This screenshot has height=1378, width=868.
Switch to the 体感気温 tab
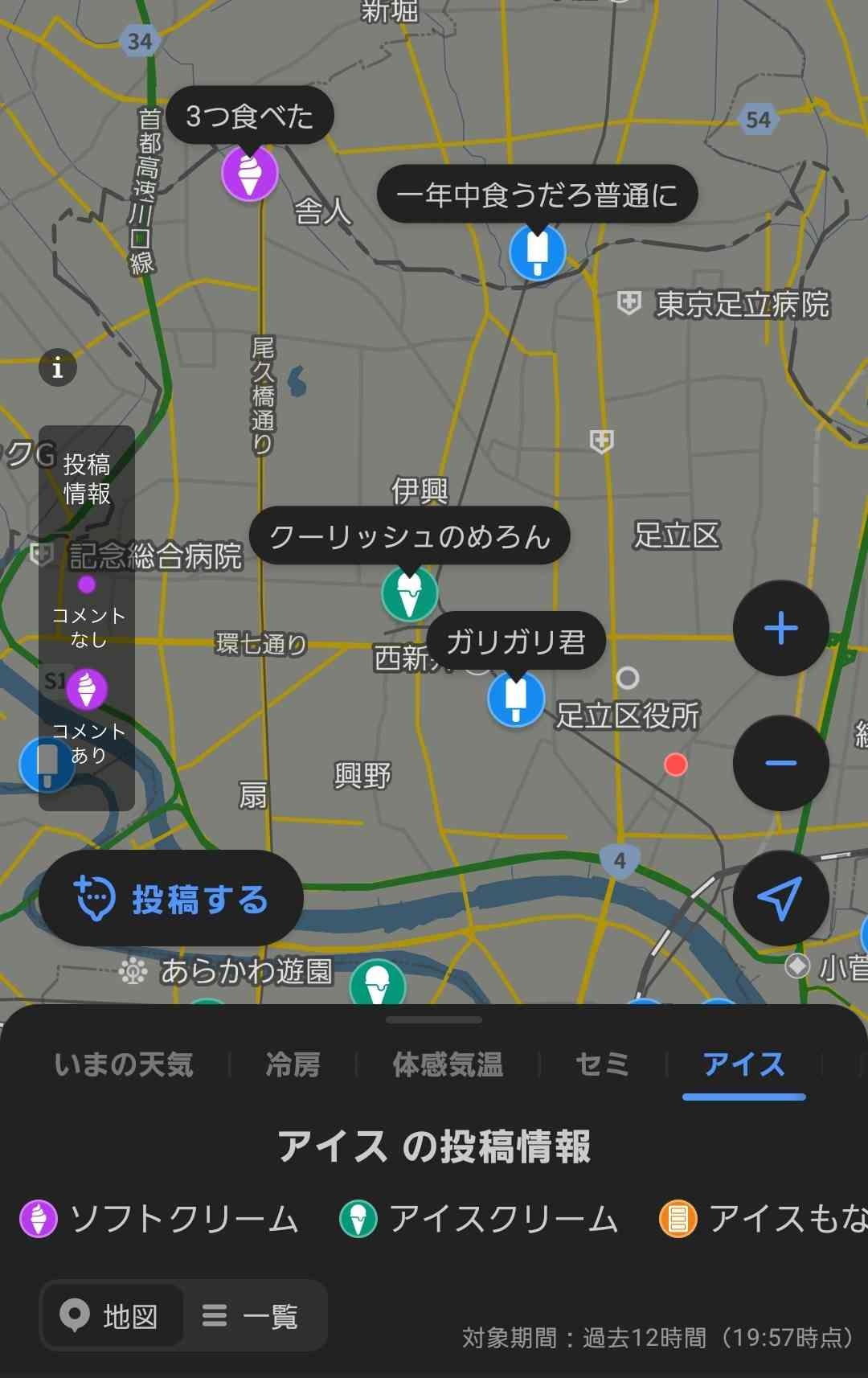click(x=448, y=1064)
